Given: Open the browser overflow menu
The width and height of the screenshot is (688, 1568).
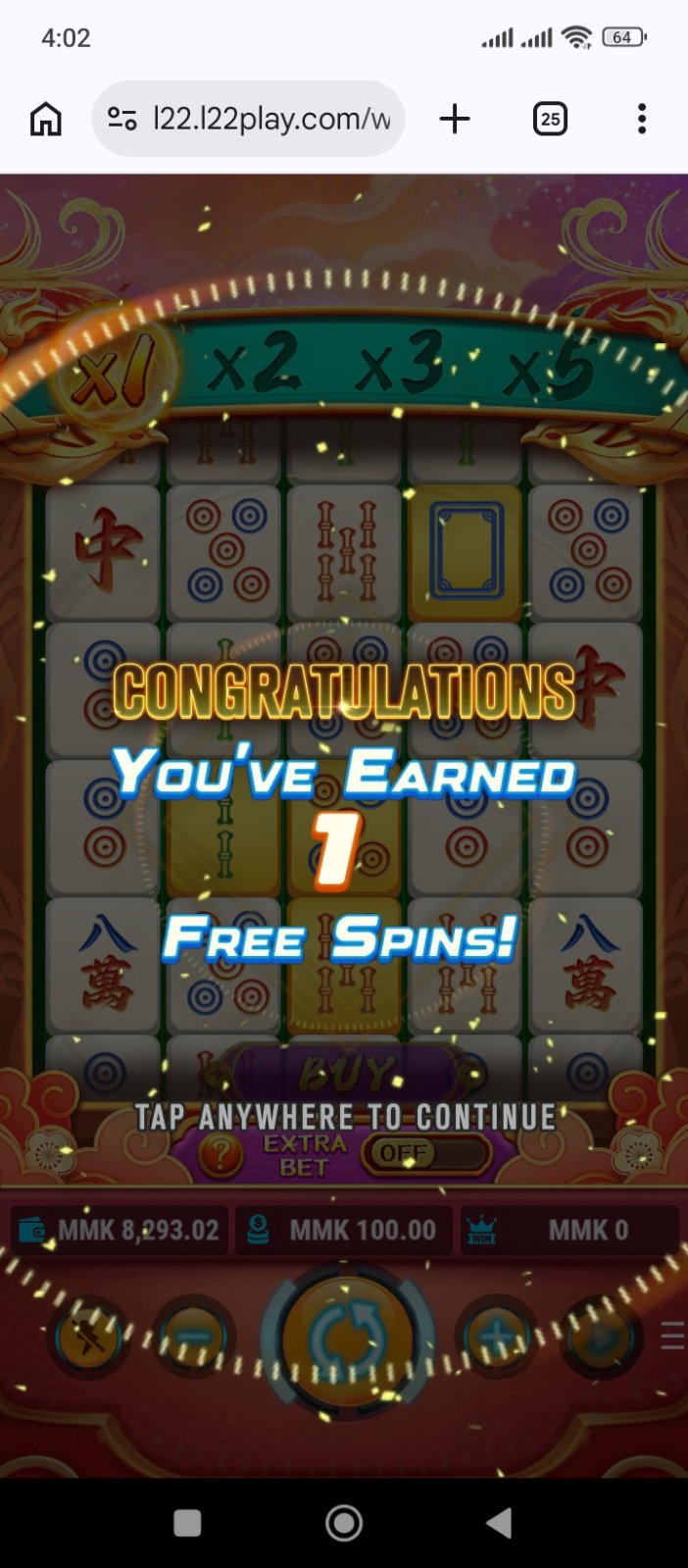Looking at the screenshot, I should pyautogui.click(x=642, y=120).
